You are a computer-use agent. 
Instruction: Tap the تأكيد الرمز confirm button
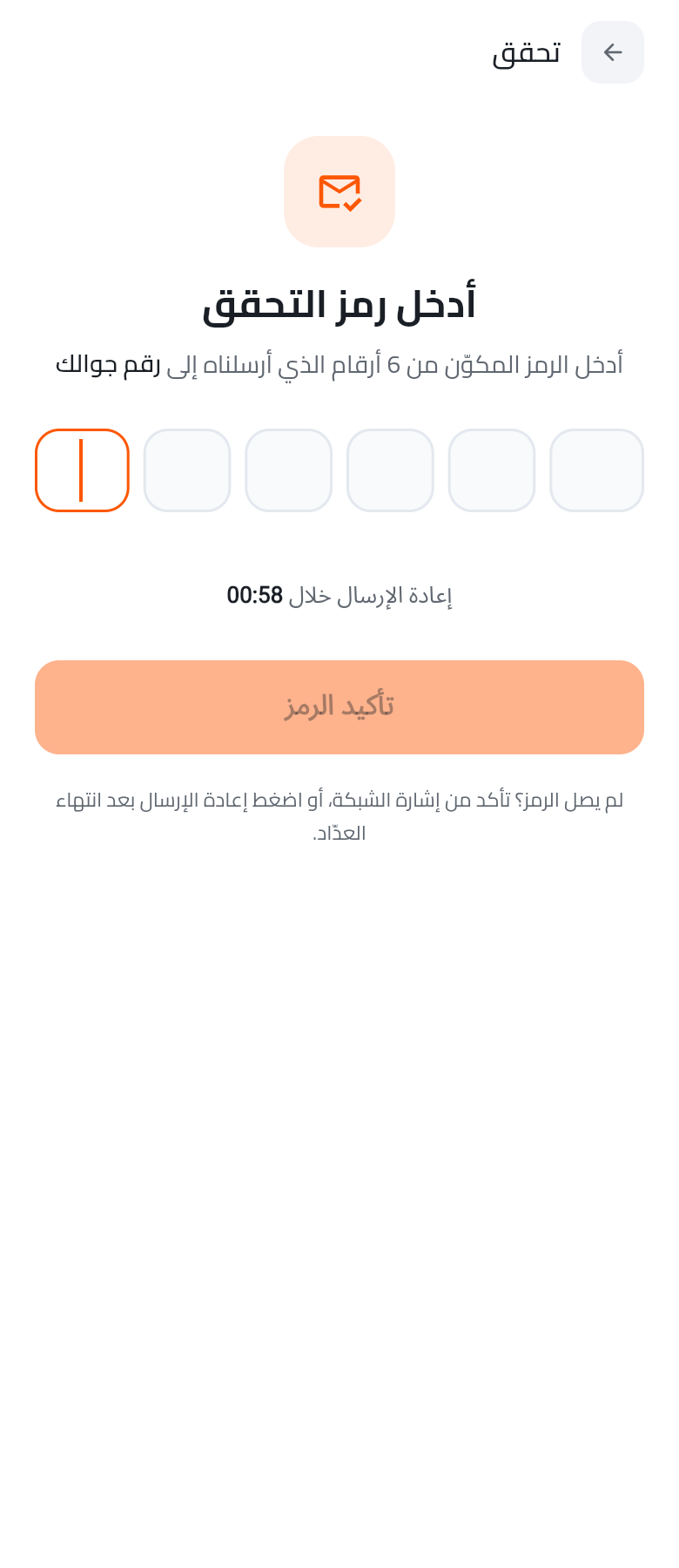click(339, 707)
